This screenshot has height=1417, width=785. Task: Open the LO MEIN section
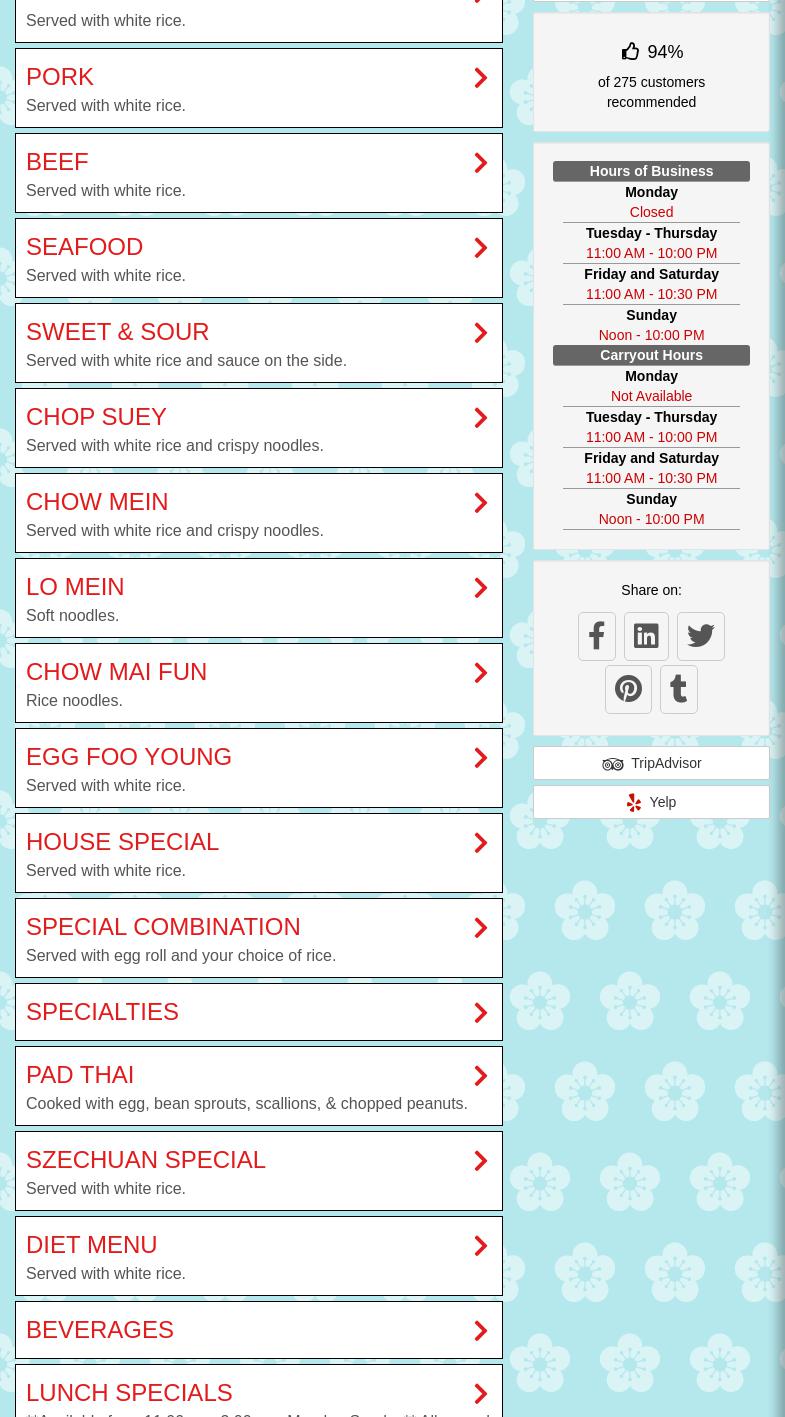[258, 598]
